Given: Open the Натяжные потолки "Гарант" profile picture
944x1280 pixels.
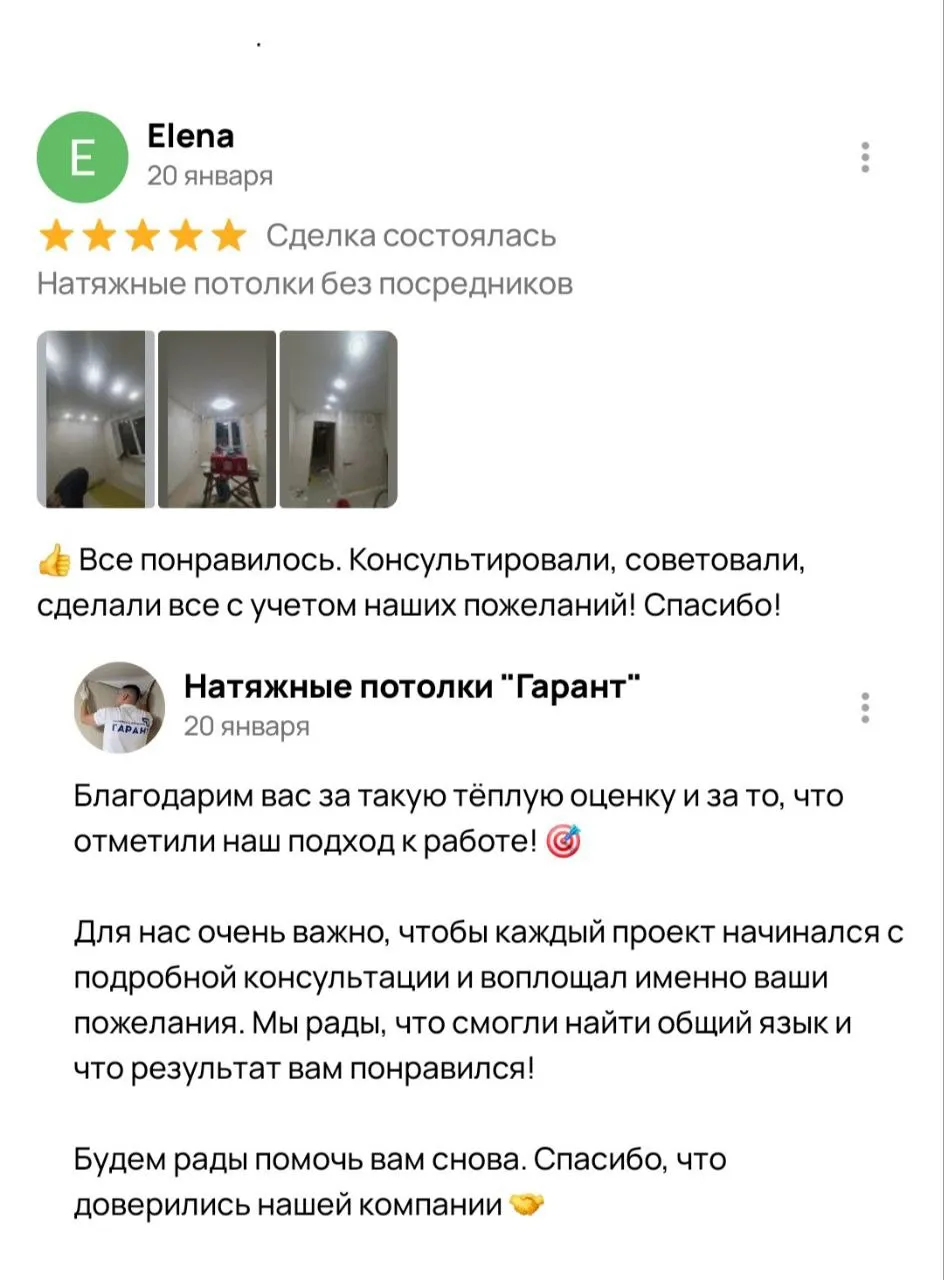Looking at the screenshot, I should click(x=120, y=707).
